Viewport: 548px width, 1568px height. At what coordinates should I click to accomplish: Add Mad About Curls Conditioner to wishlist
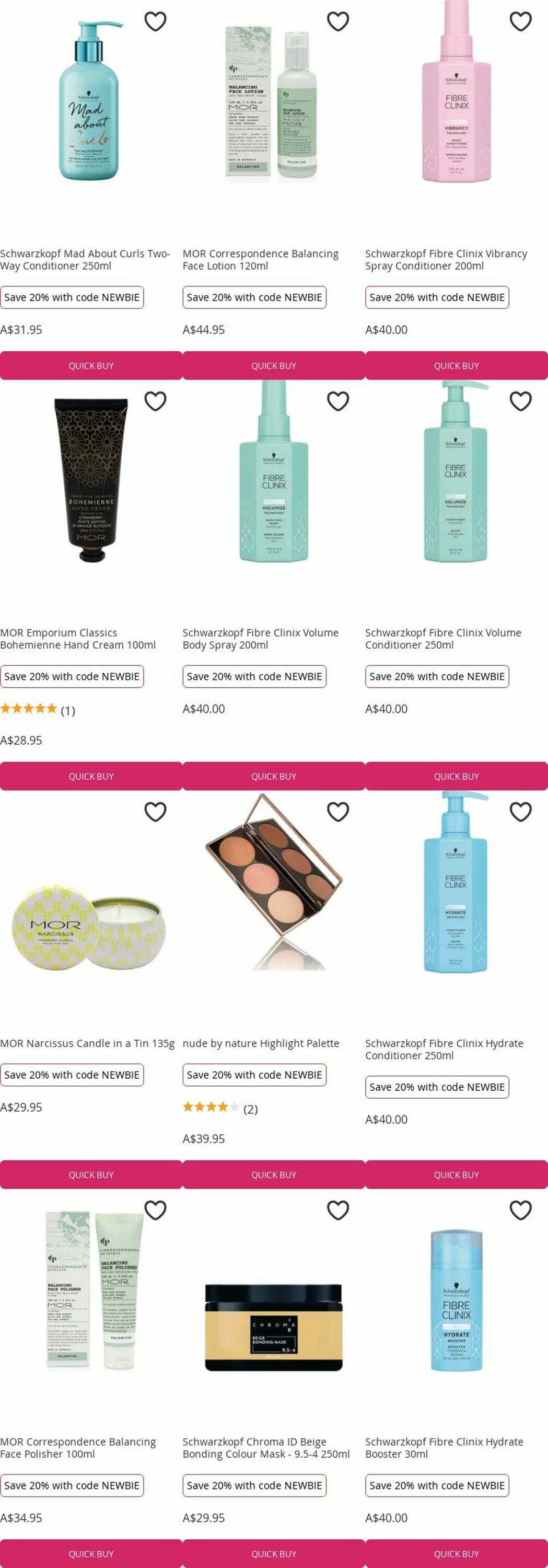(155, 21)
